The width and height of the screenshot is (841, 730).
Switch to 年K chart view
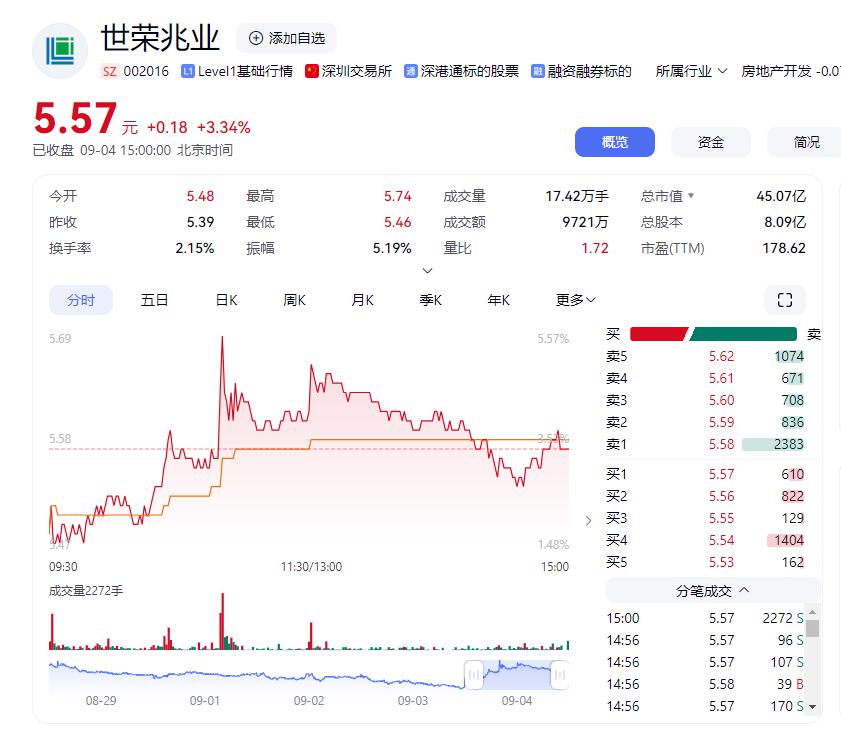pyautogui.click(x=498, y=300)
